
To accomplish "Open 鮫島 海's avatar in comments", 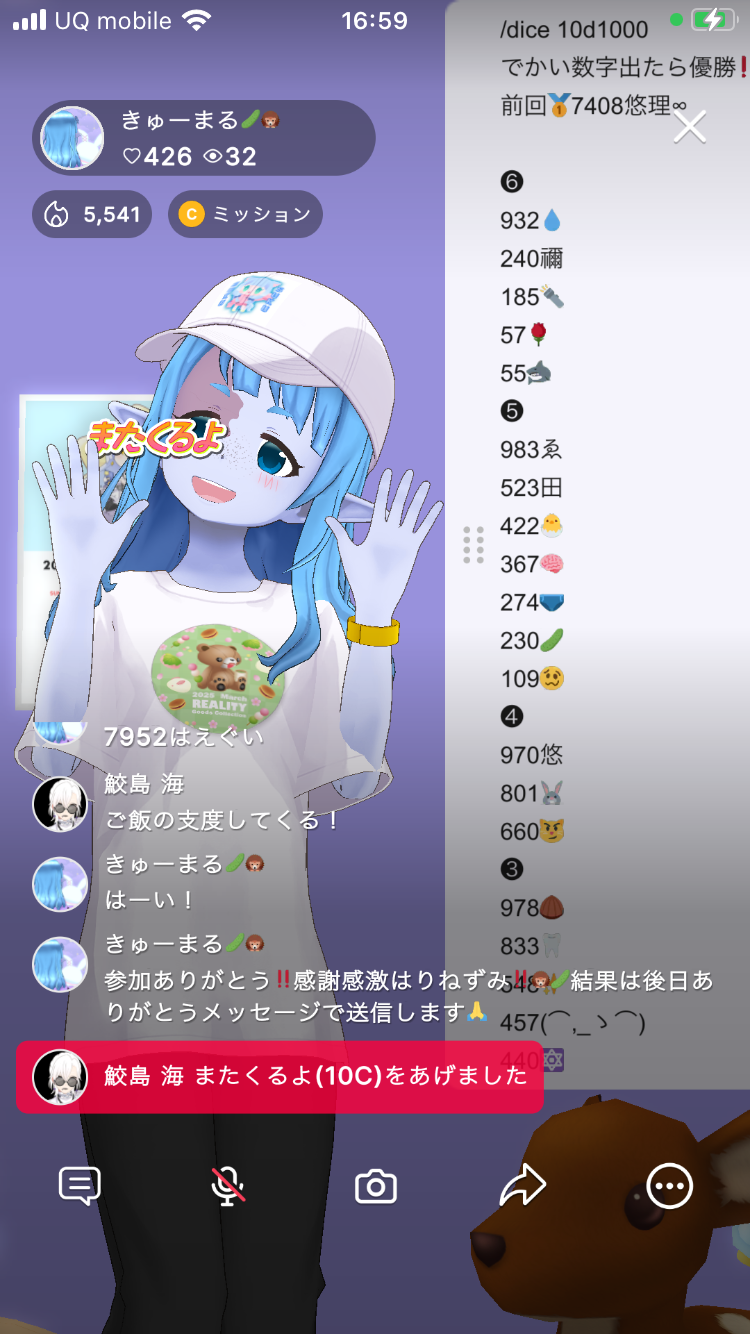I will pos(60,803).
